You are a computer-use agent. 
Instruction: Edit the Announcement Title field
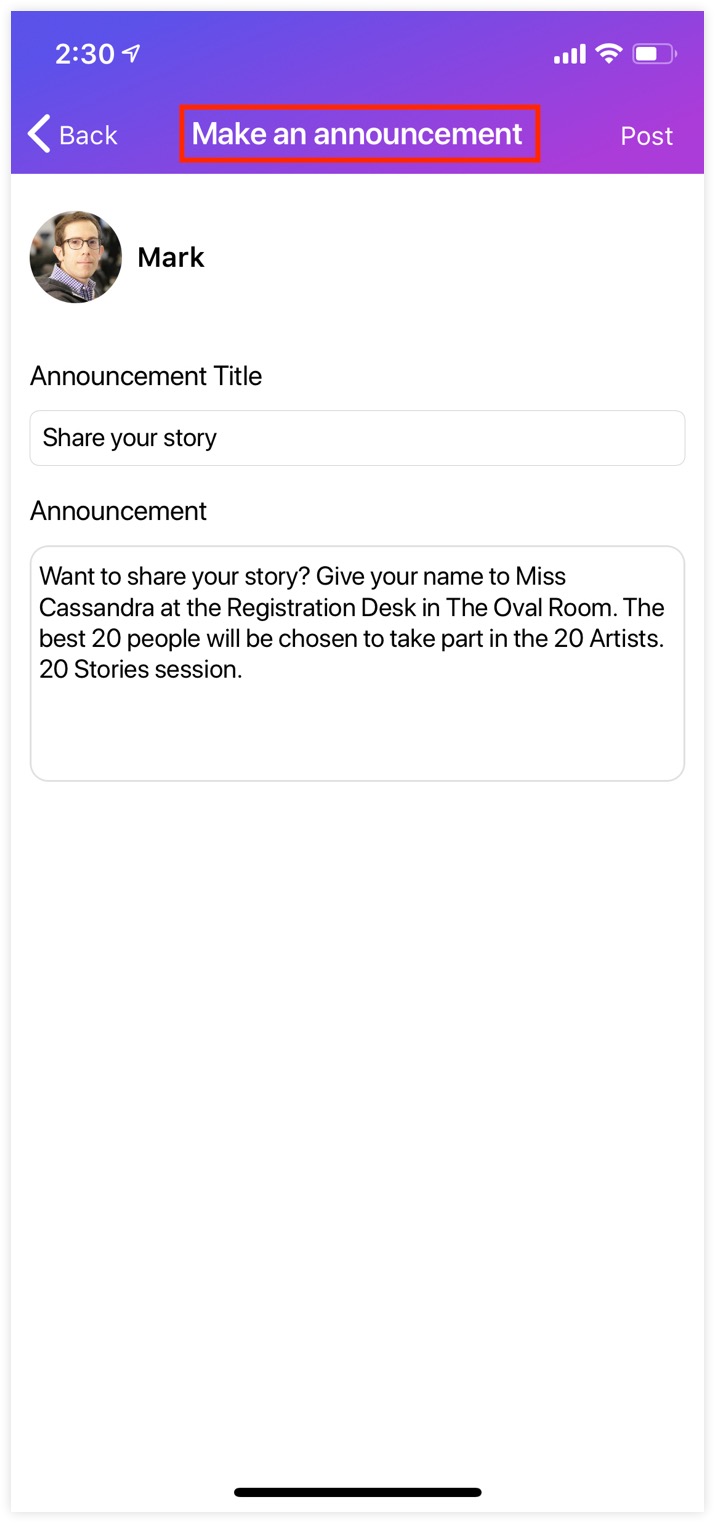tap(357, 438)
